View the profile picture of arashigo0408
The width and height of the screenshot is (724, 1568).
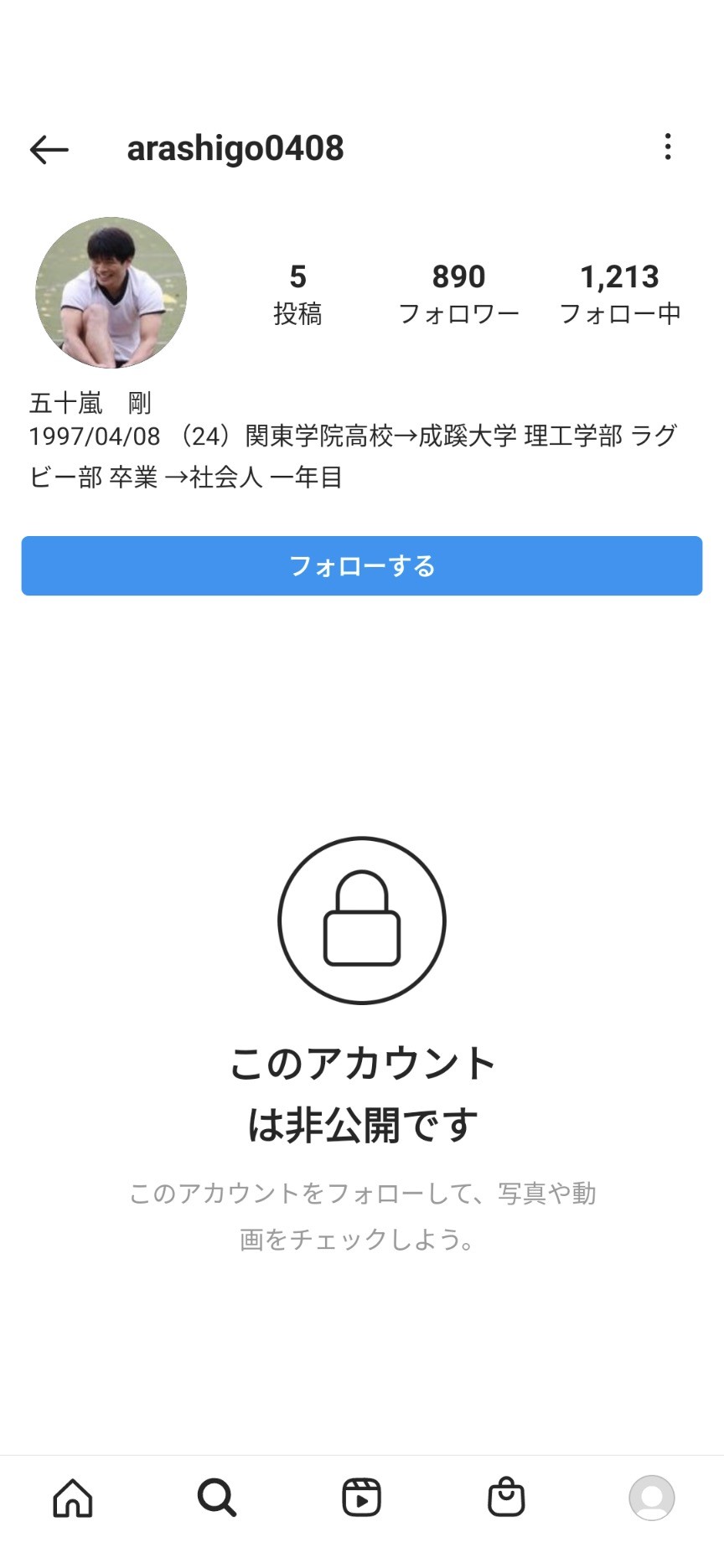(111, 292)
